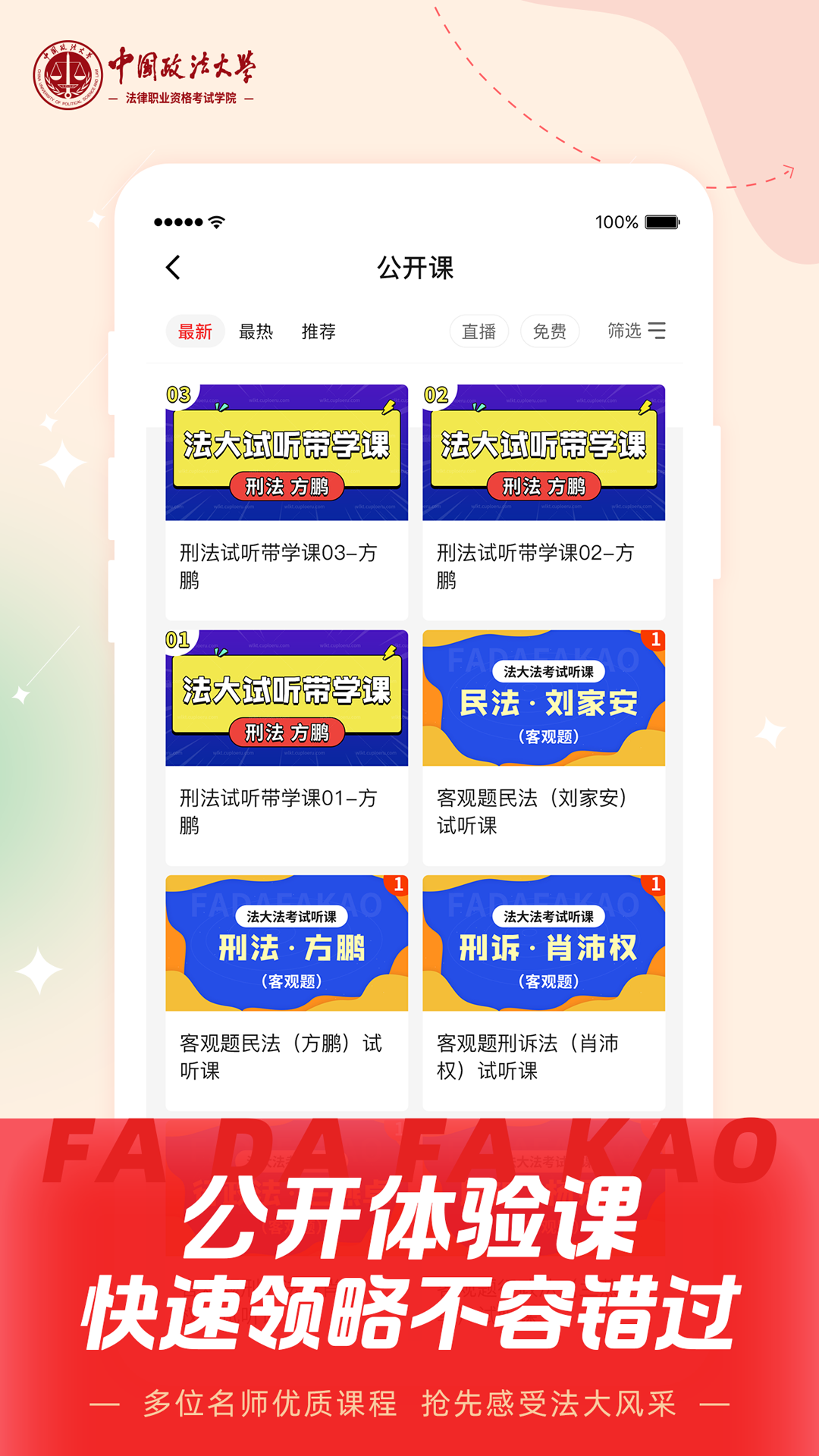Click the 刑法·方鹏 客观题 thumbnail
Viewport: 819px width, 1456px height.
(x=286, y=944)
